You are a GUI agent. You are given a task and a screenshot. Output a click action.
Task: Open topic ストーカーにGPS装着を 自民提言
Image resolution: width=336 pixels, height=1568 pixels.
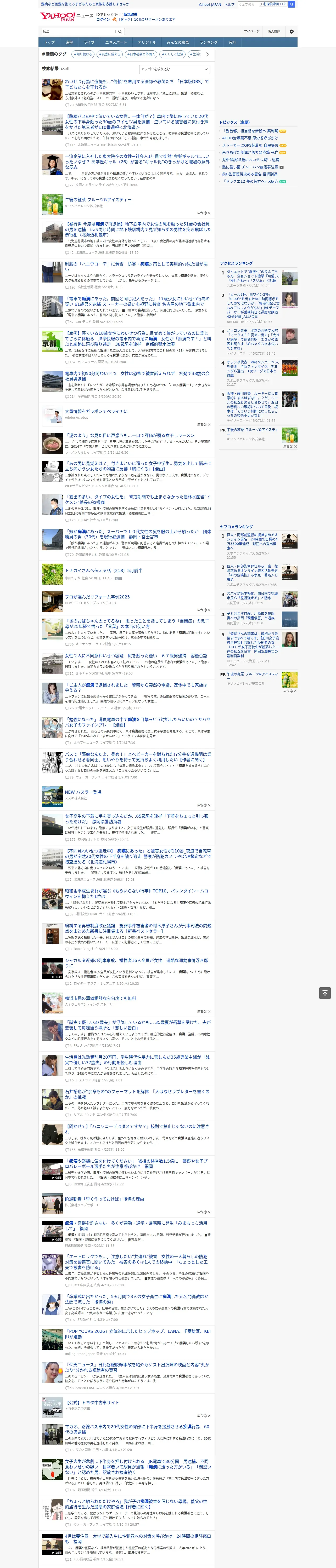tap(250, 146)
